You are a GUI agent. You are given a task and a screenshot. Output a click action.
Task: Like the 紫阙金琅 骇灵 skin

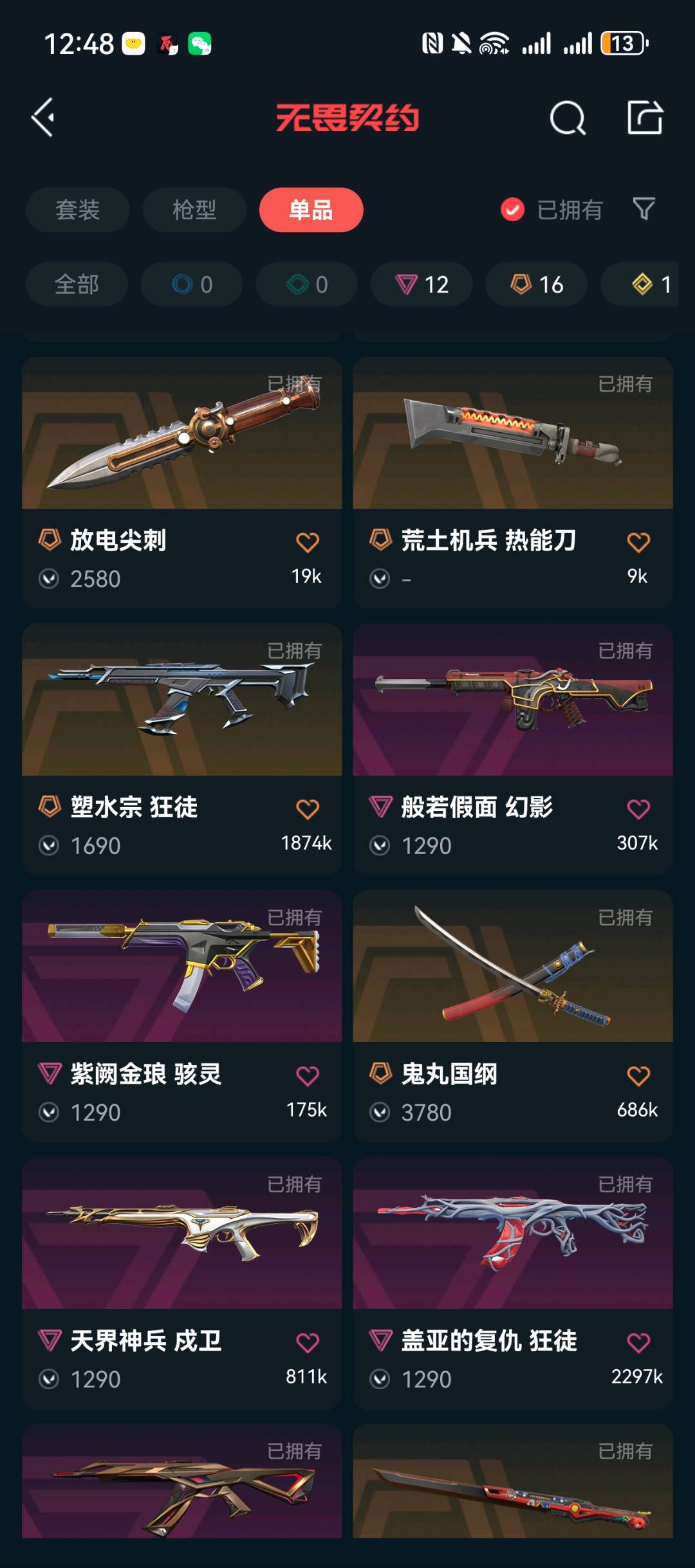(x=308, y=1075)
